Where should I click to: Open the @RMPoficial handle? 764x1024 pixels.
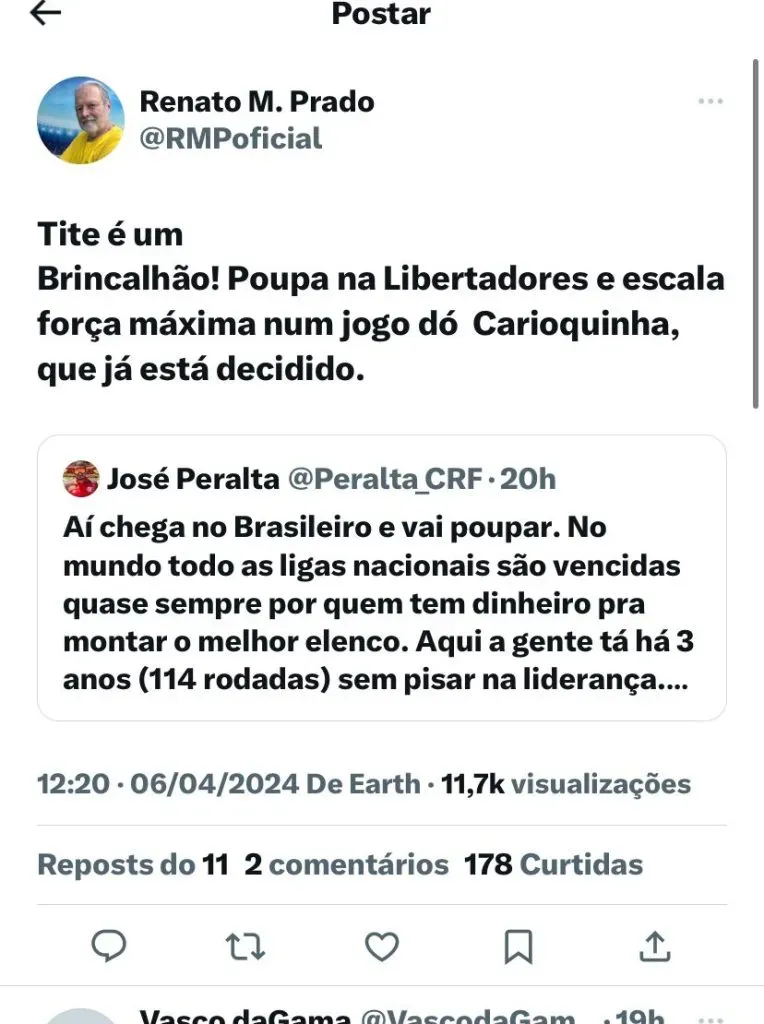(231, 138)
